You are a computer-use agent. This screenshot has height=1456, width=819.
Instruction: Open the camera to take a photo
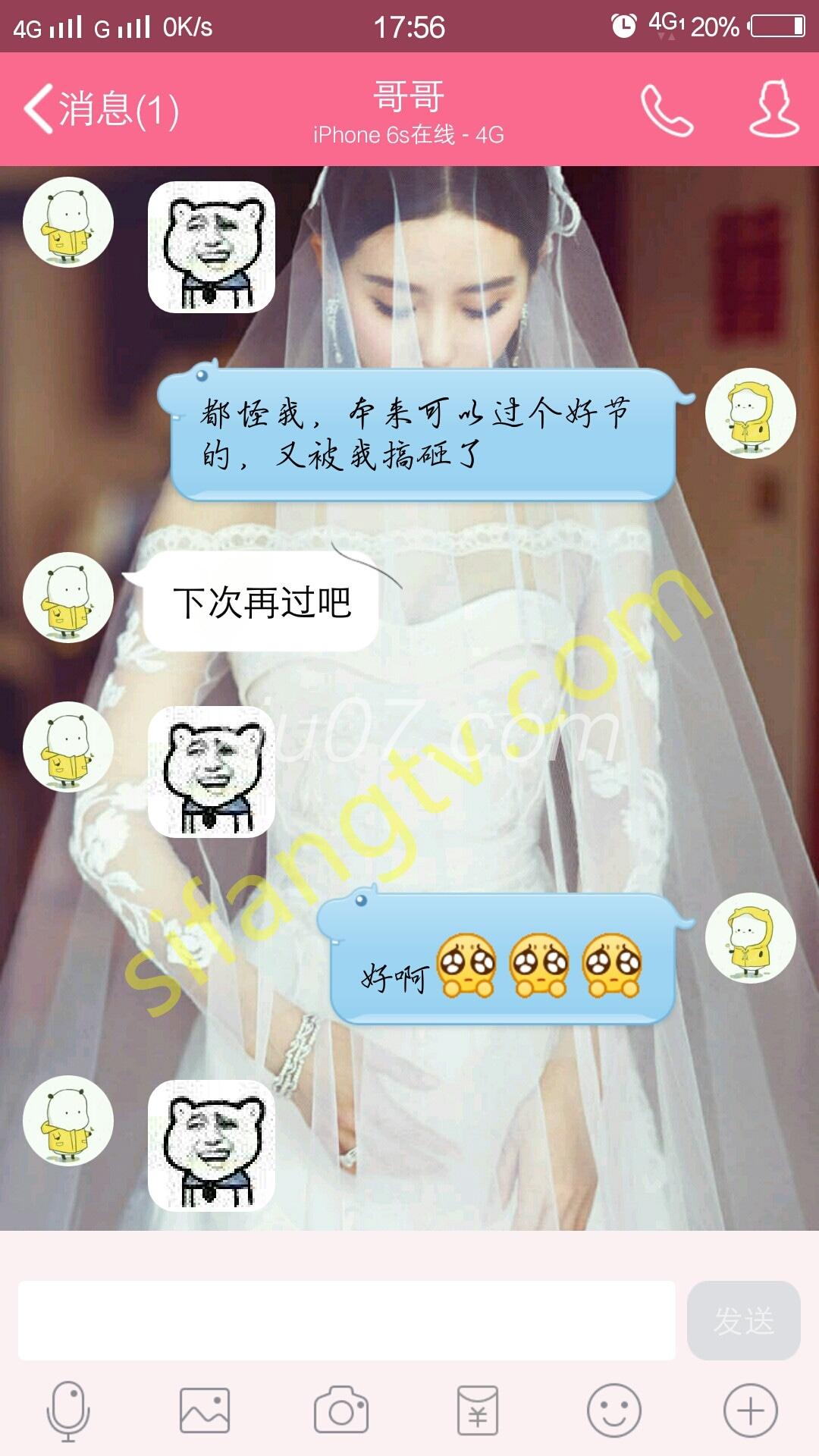click(x=341, y=1411)
